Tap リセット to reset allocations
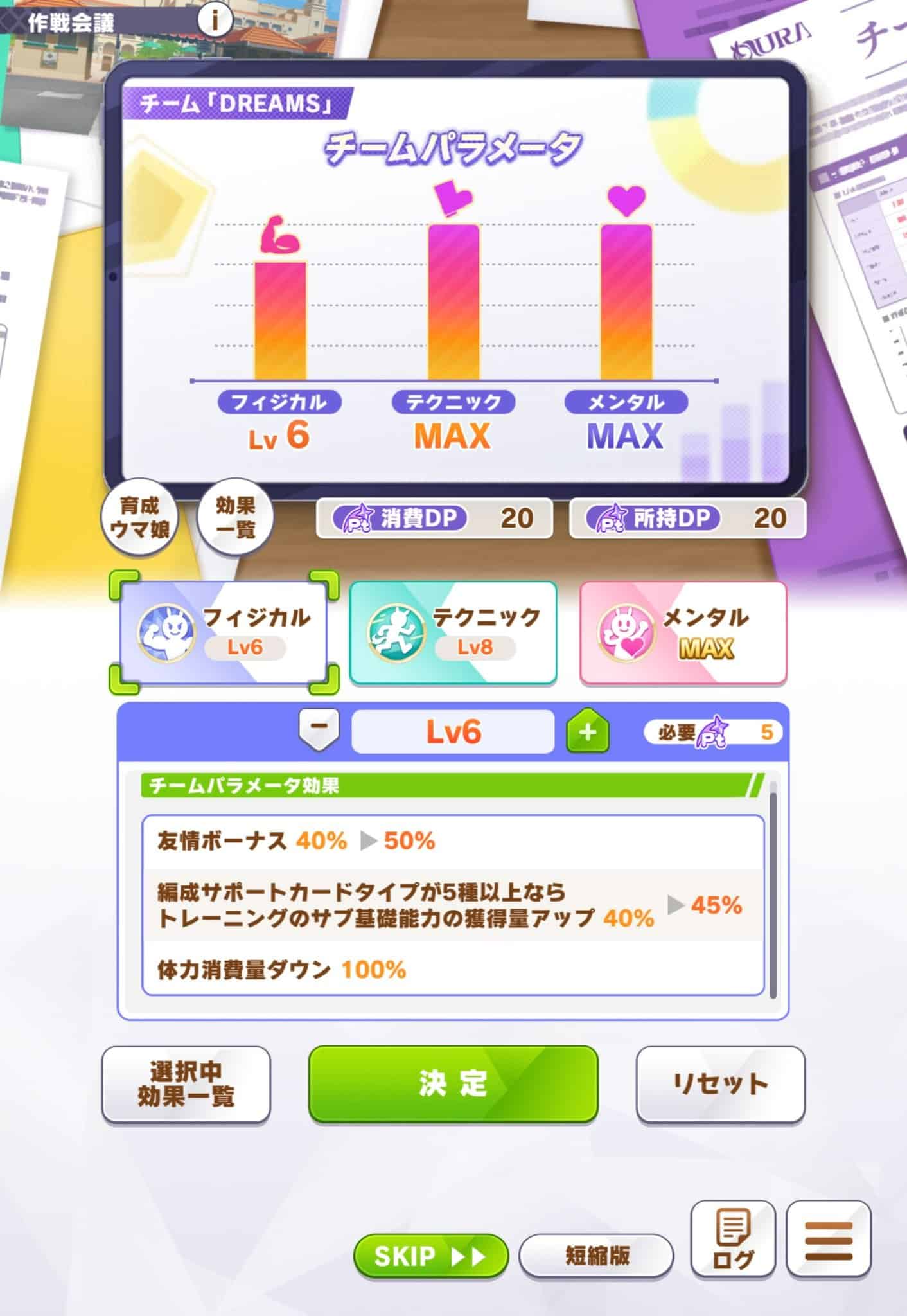Image resolution: width=907 pixels, height=1316 pixels. point(720,1084)
